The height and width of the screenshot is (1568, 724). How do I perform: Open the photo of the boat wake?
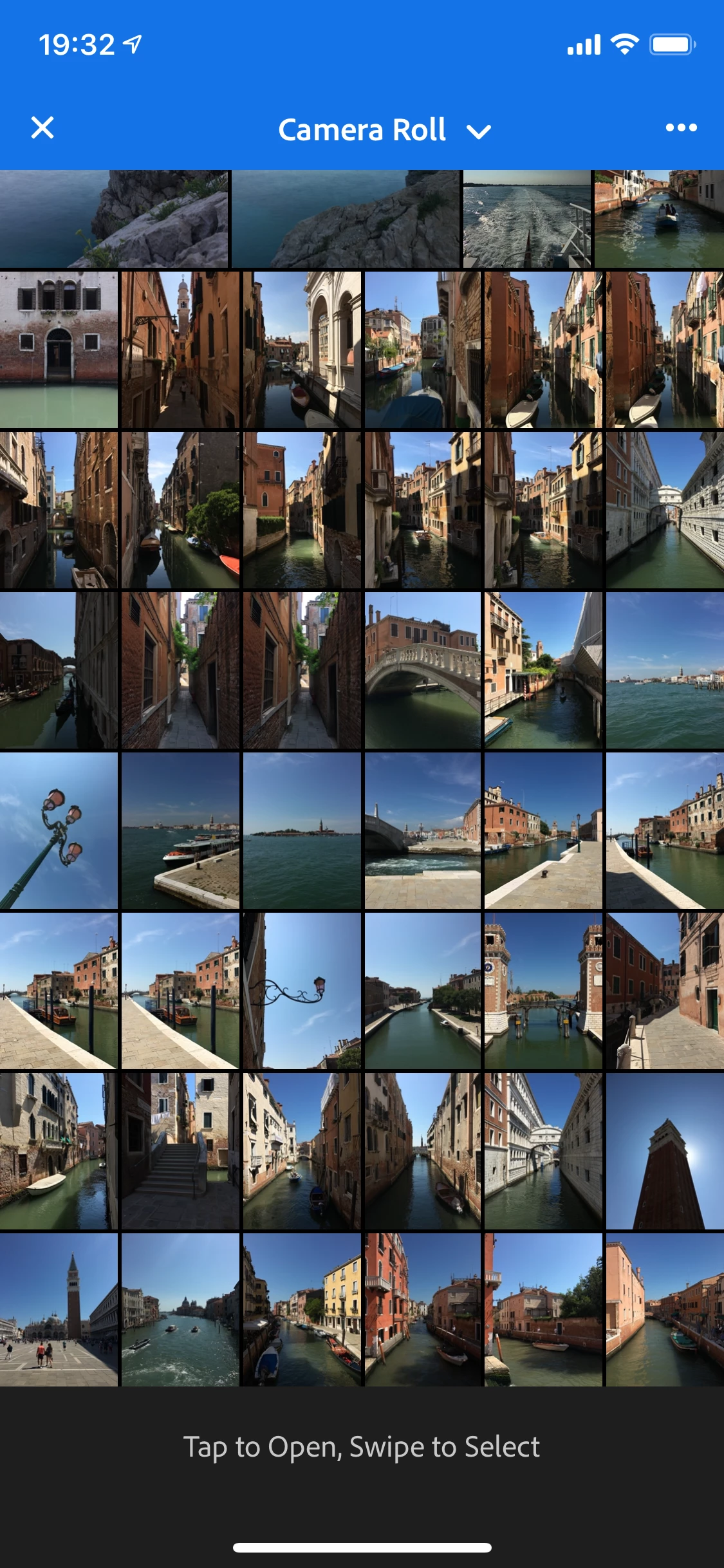[527, 218]
